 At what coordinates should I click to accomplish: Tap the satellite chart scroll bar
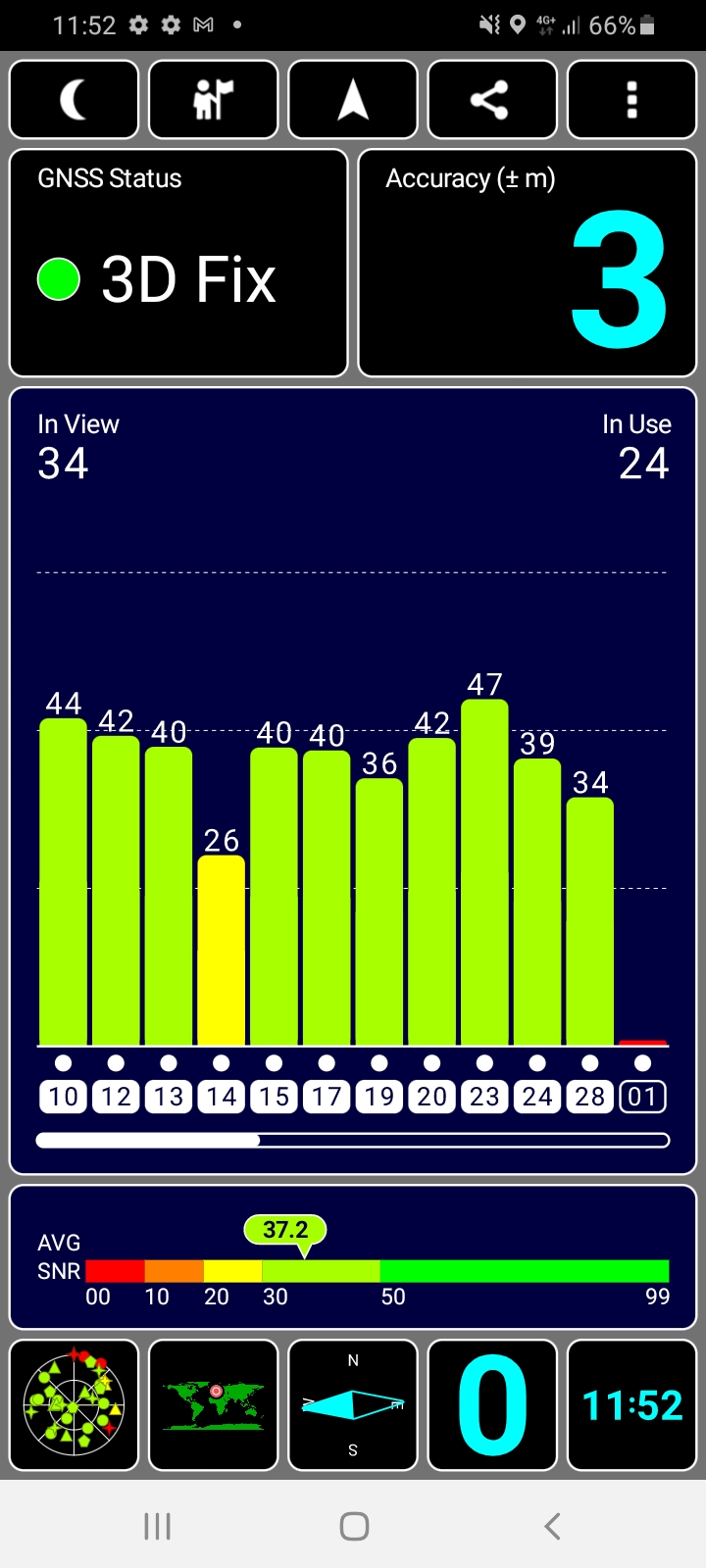[x=353, y=1140]
